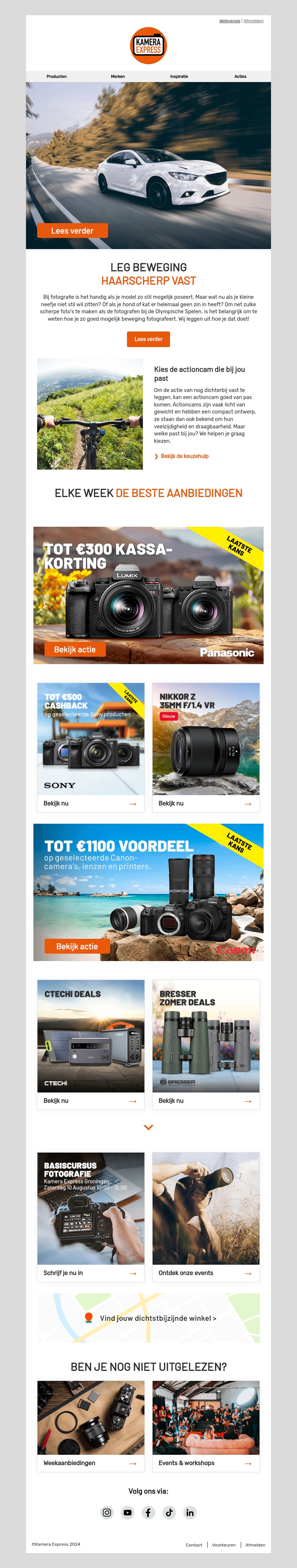Switch to the Producten menu item
297x1568 pixels.
pos(56,77)
